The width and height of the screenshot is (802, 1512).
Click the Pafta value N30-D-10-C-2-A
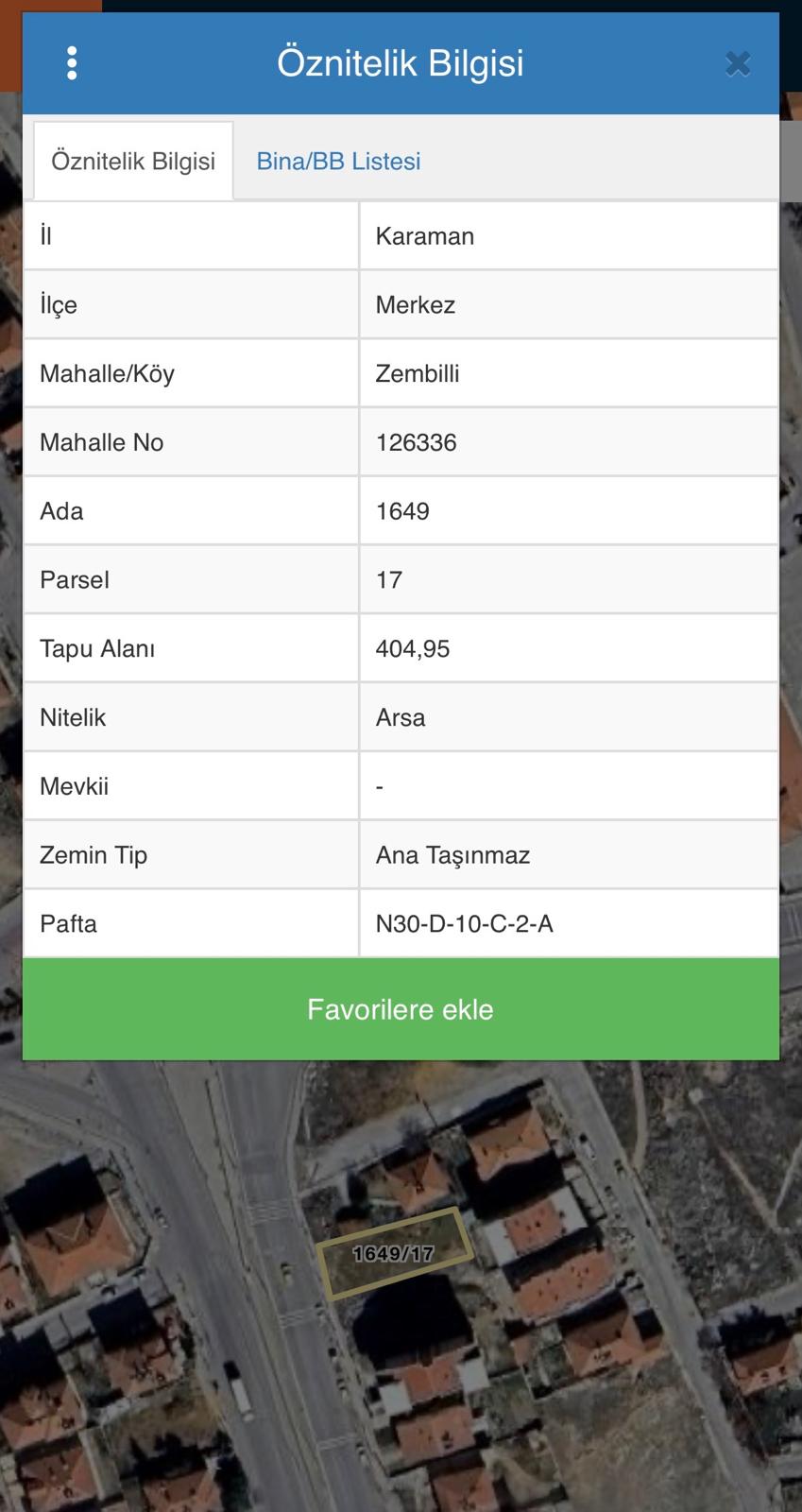461,923
